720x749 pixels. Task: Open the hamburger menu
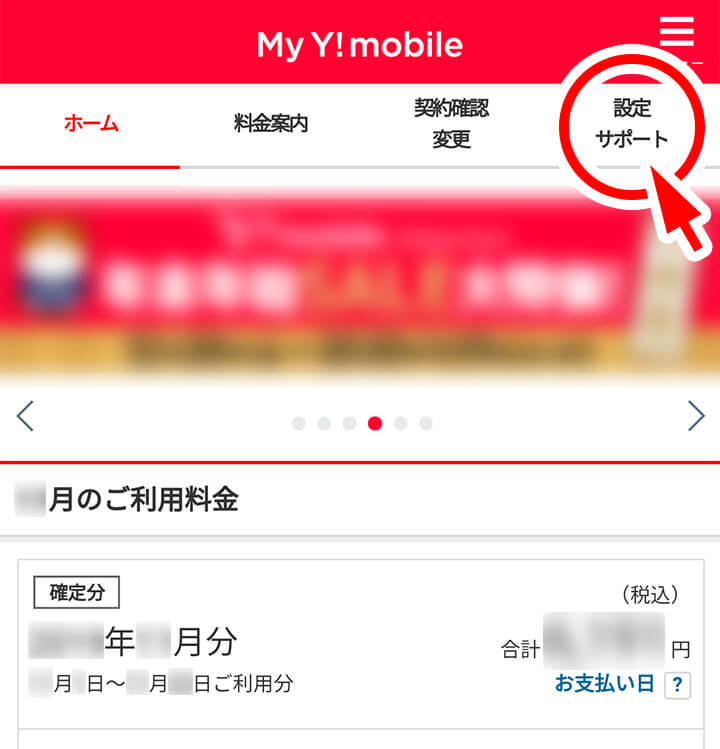(677, 36)
